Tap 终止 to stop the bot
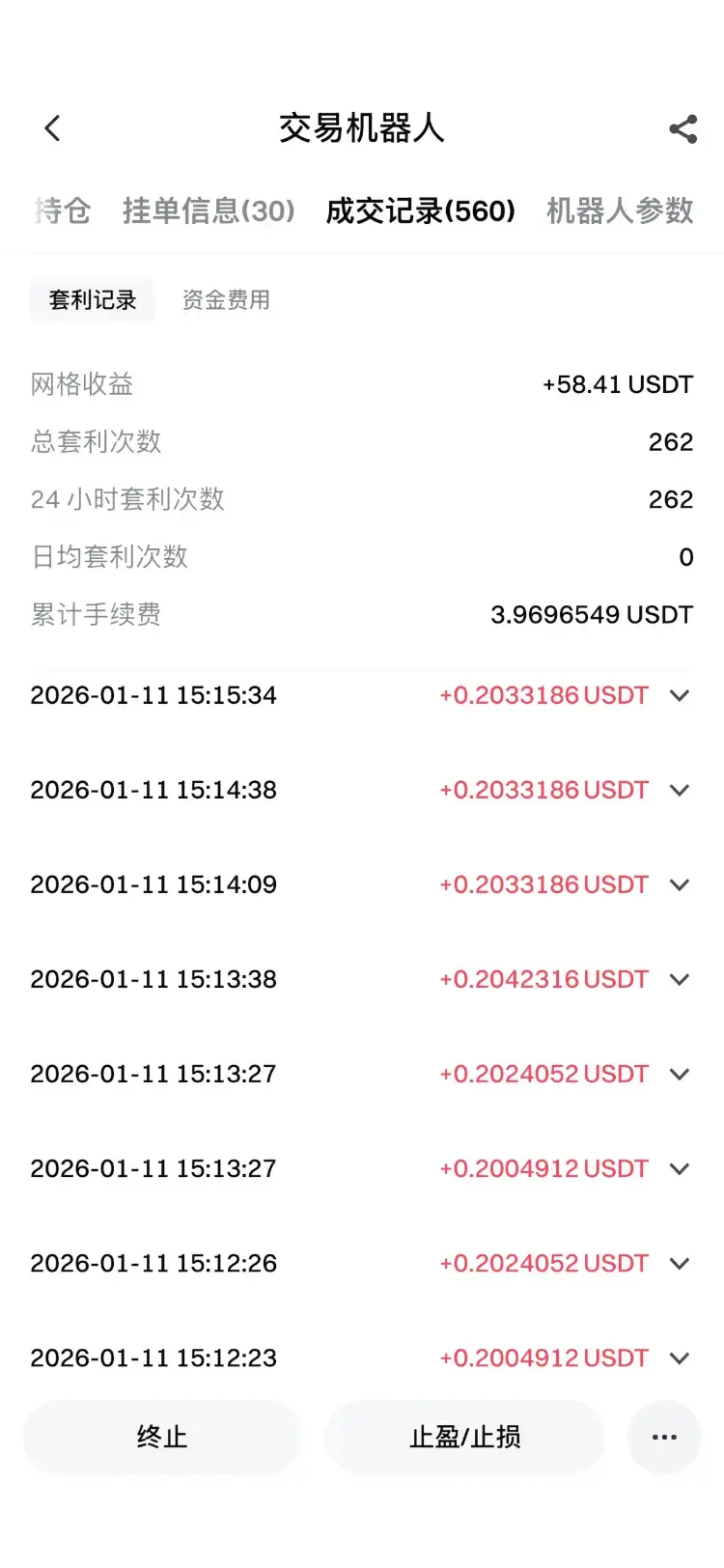The width and height of the screenshot is (724, 1568). pos(162,1437)
